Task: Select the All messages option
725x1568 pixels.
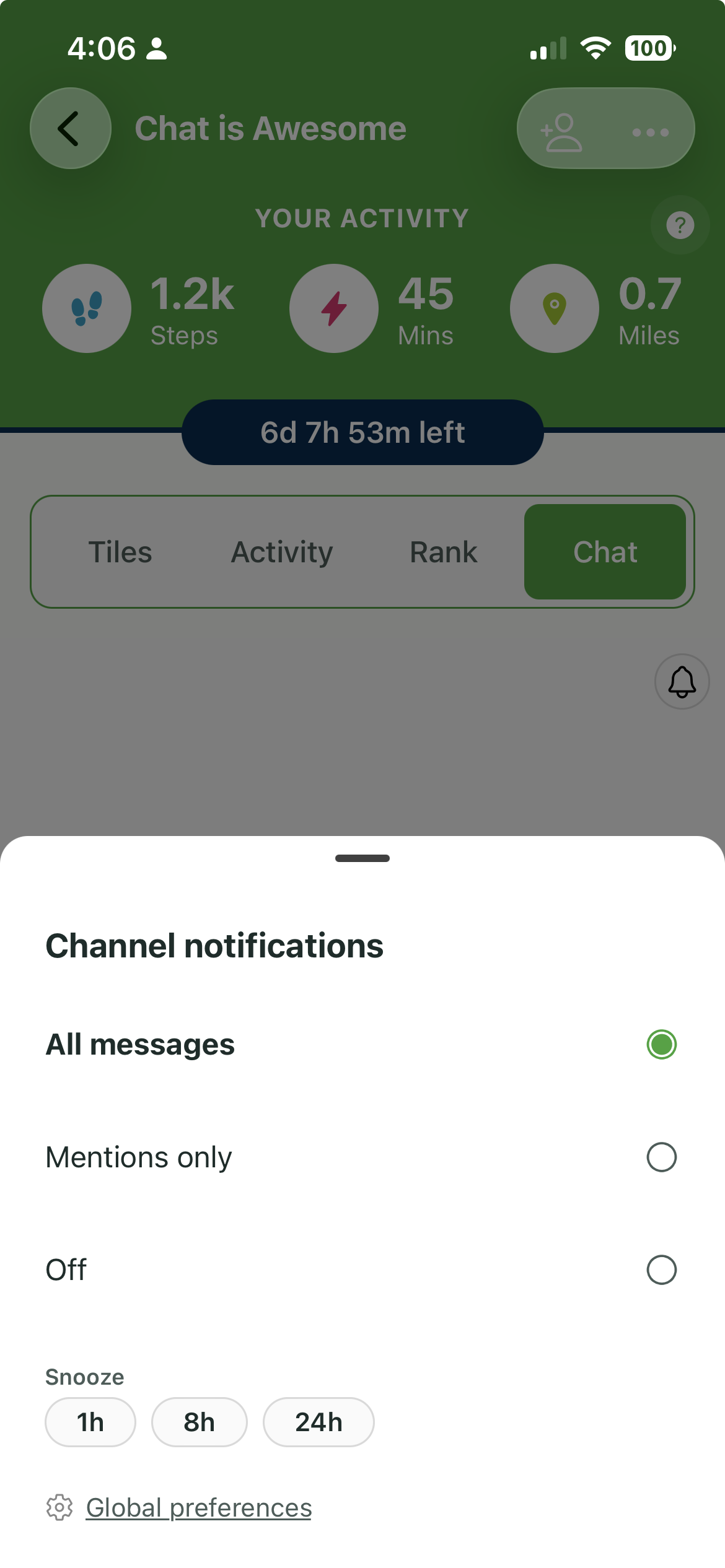Action: (x=661, y=1045)
